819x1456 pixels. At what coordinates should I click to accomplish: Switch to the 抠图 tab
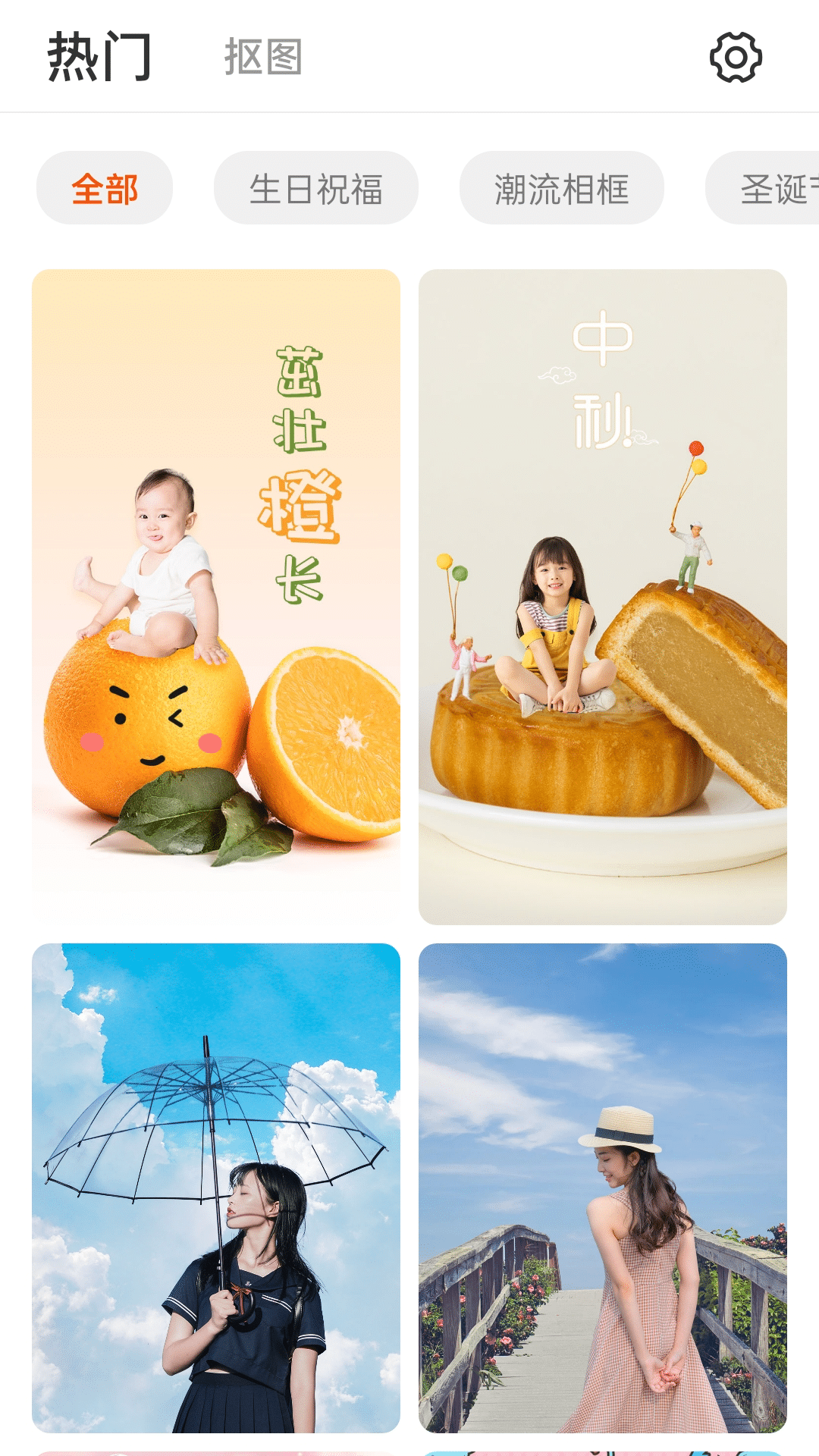tap(263, 58)
